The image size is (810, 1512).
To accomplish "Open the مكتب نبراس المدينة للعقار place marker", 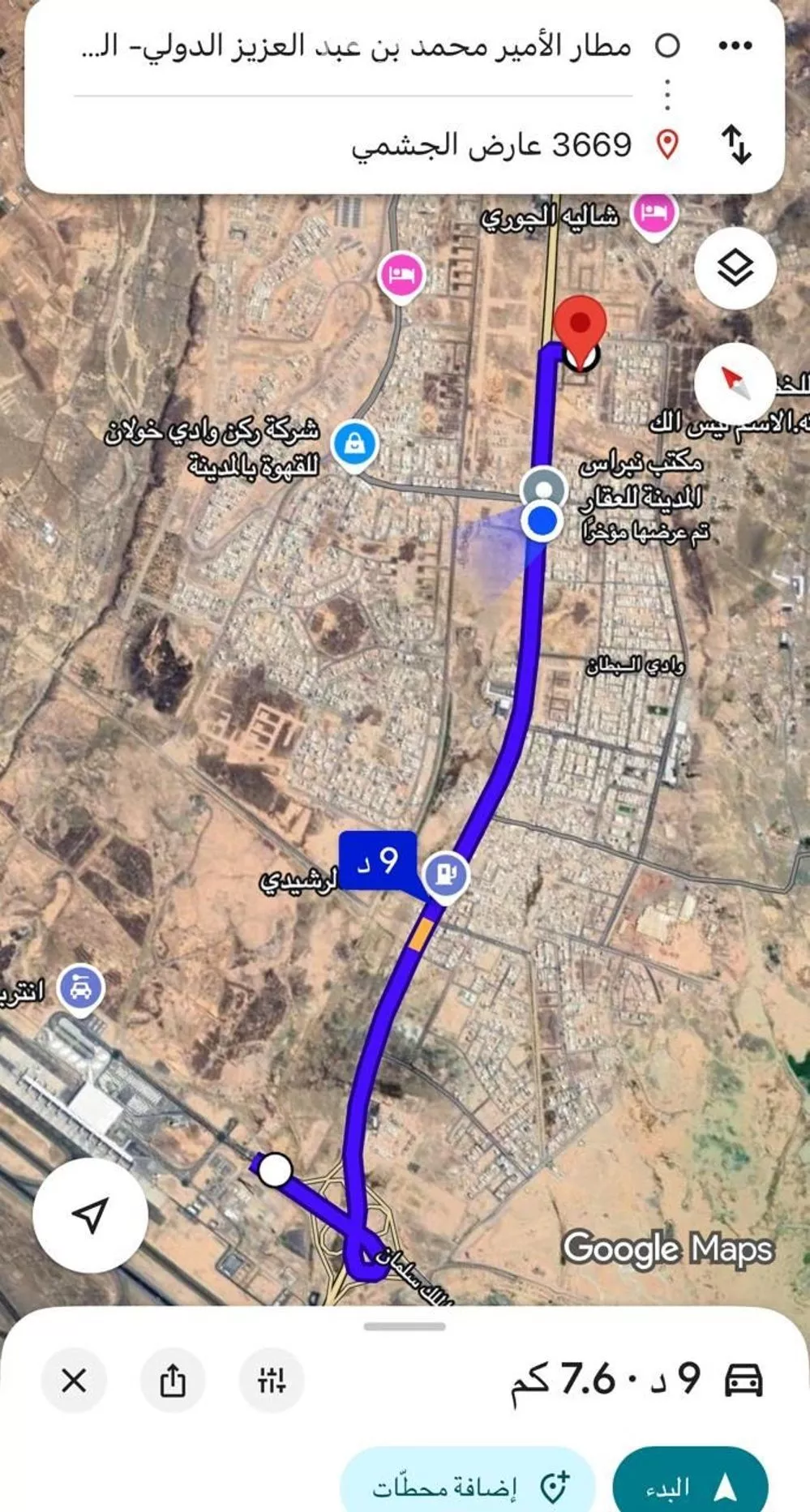I will click(544, 488).
